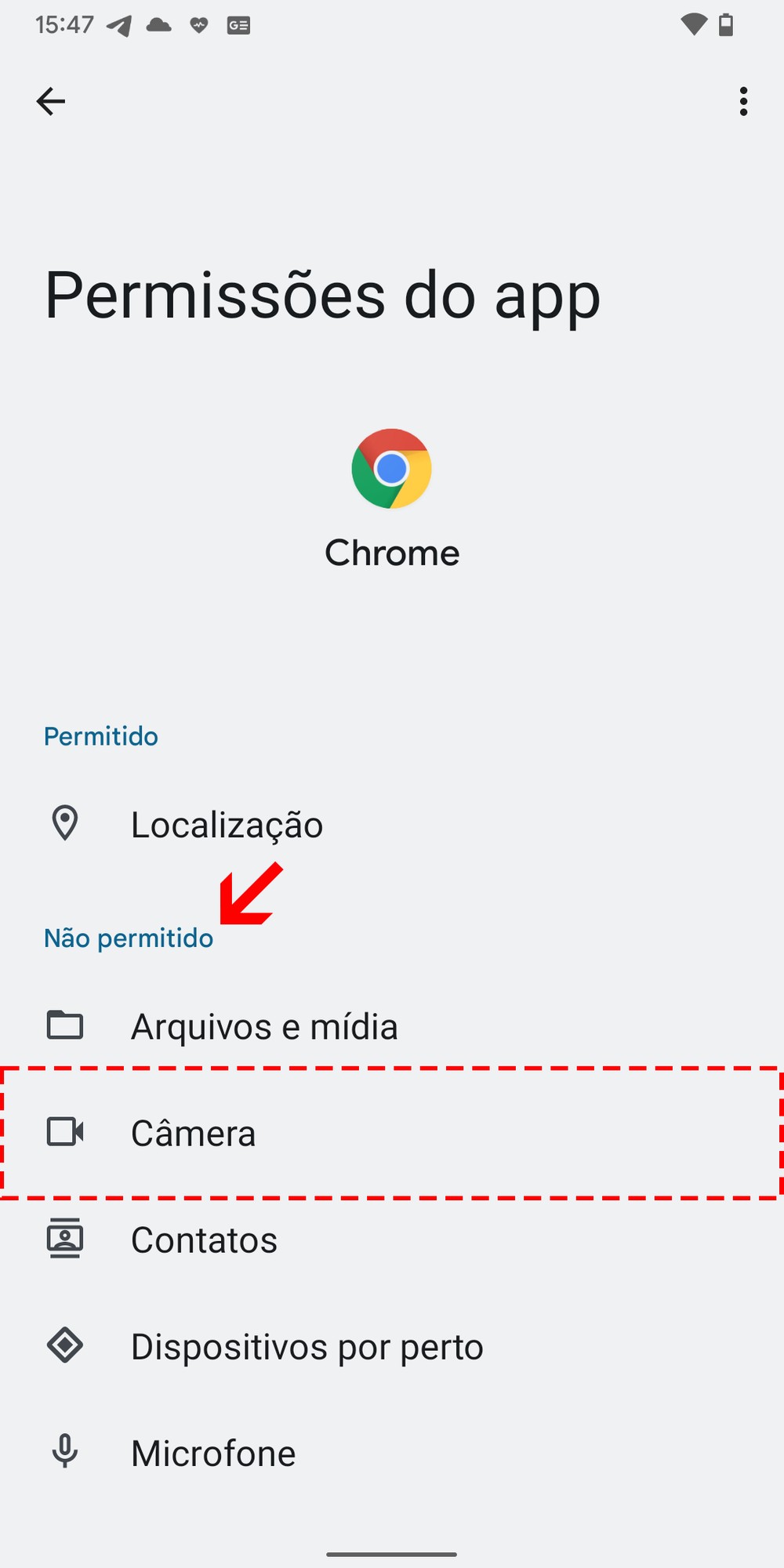Go back using the arrow icon

point(51,101)
